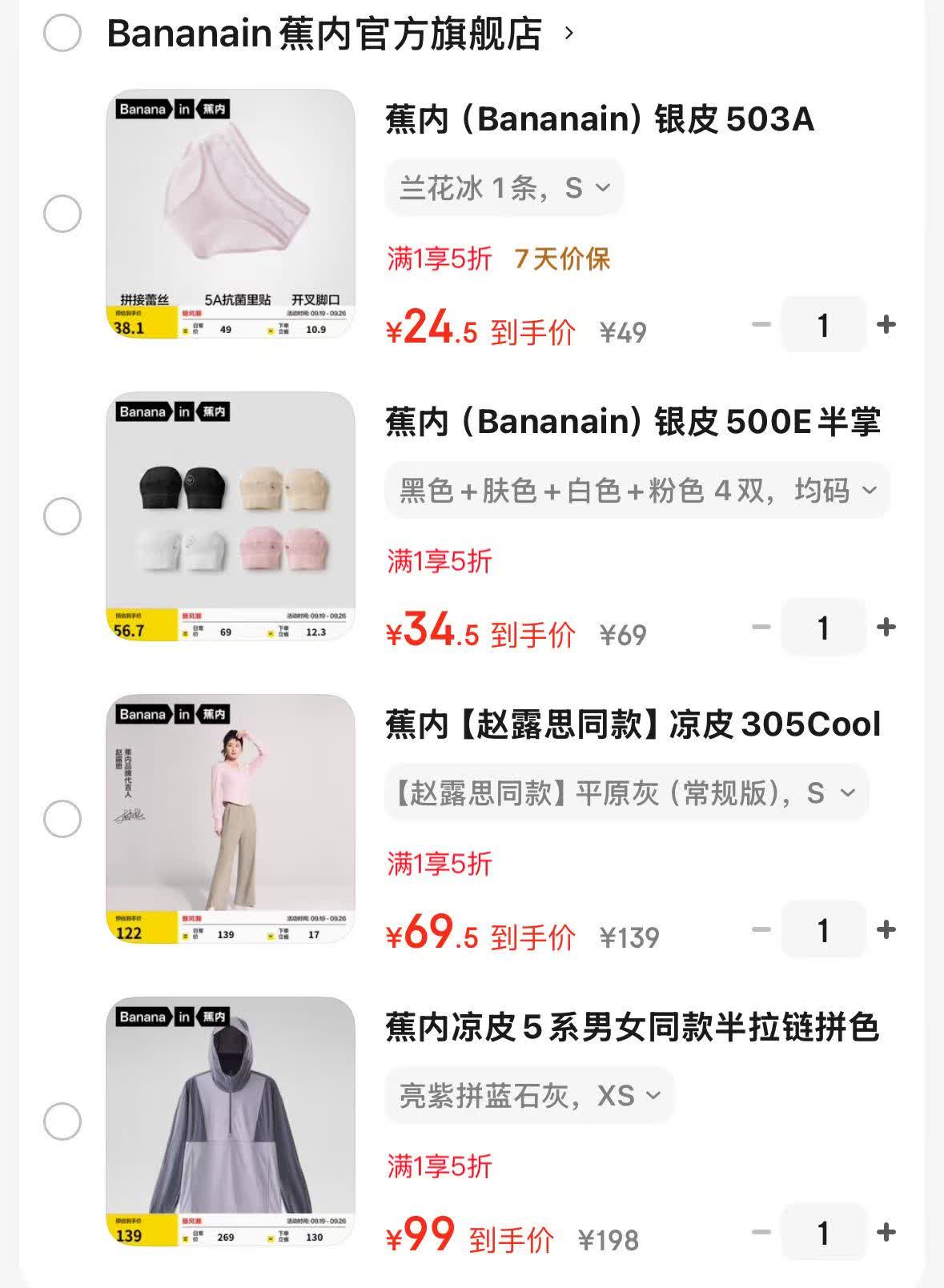Open the 7天价保 price protection tag
944x1288 pixels.
click(x=560, y=259)
